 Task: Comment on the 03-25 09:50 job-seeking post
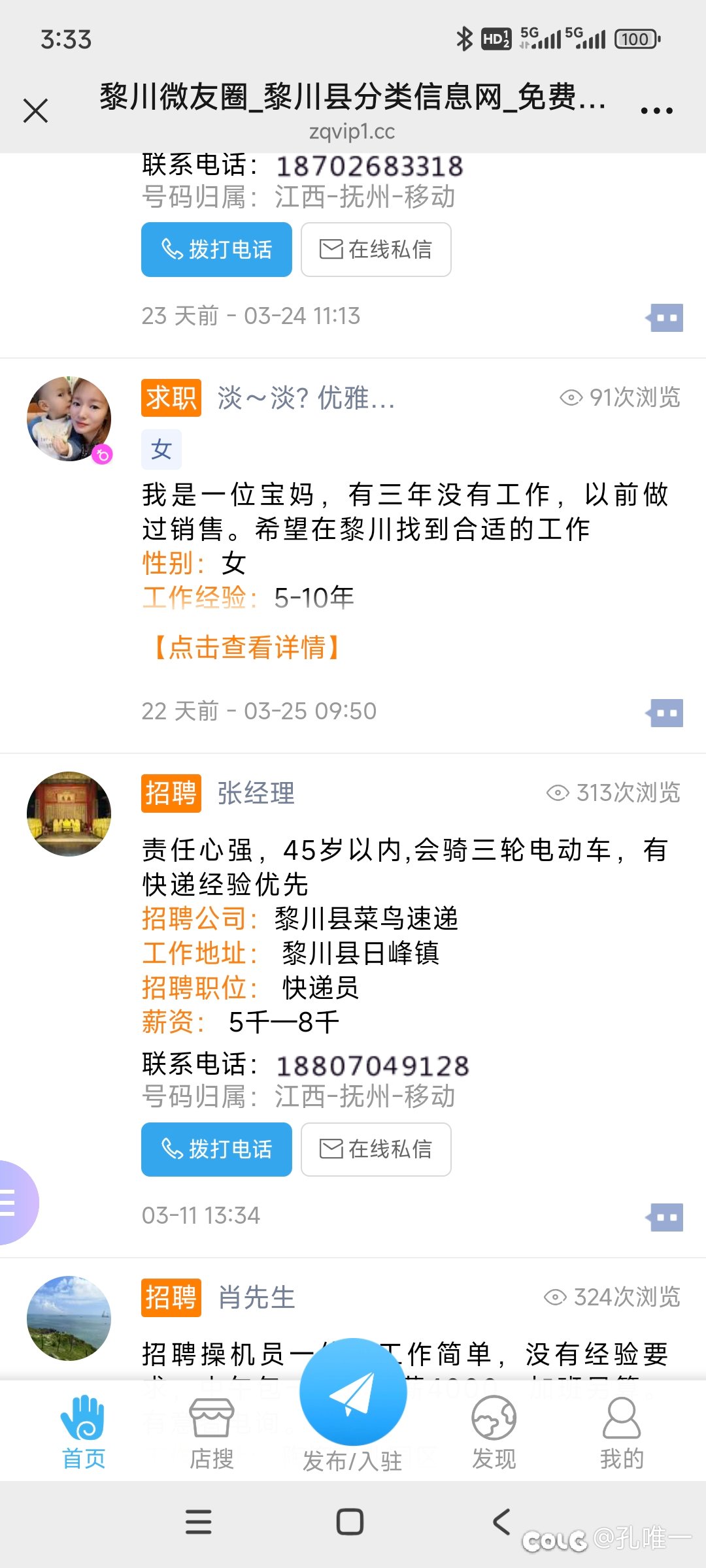point(665,713)
